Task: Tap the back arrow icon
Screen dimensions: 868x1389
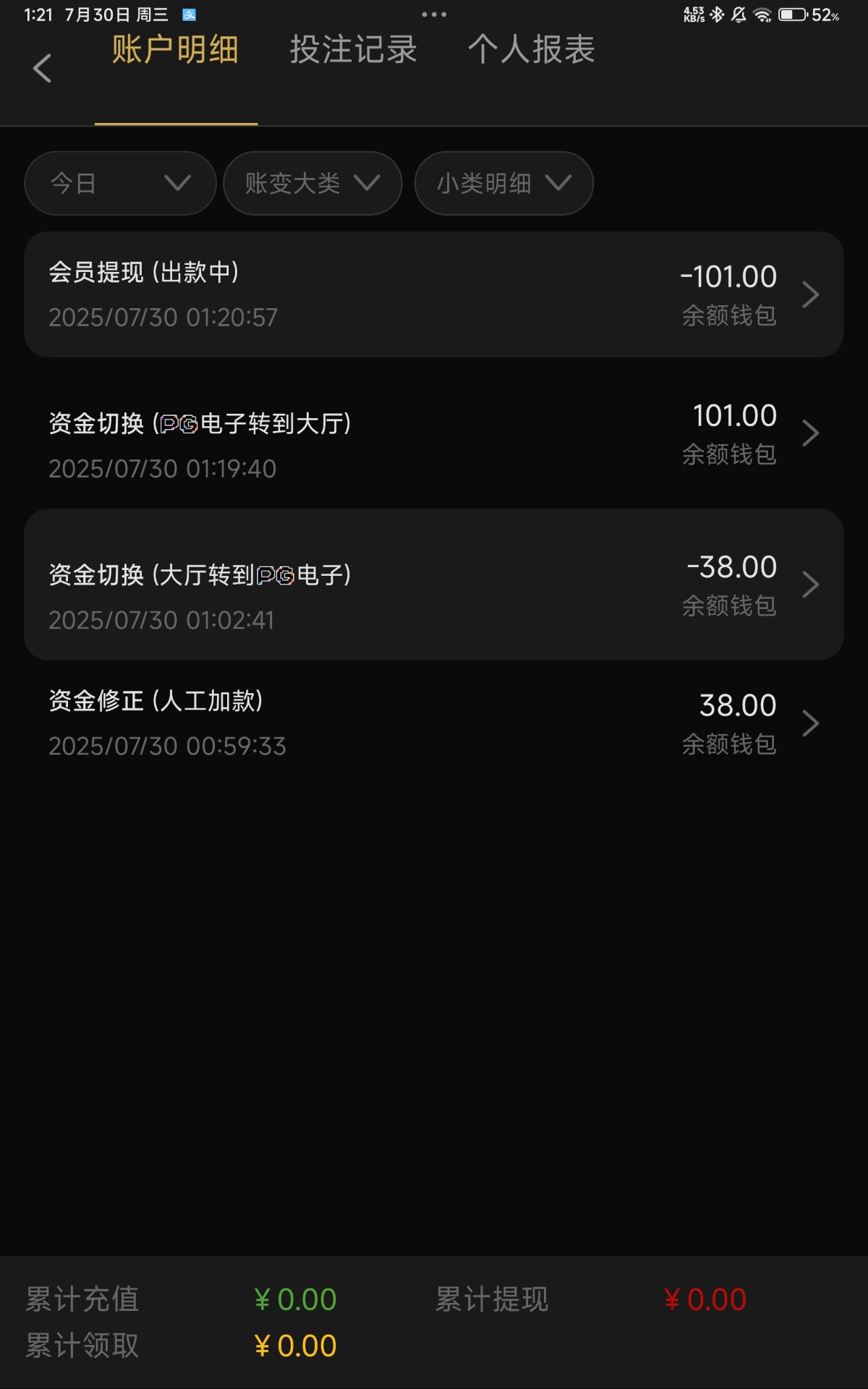Action: tap(41, 68)
